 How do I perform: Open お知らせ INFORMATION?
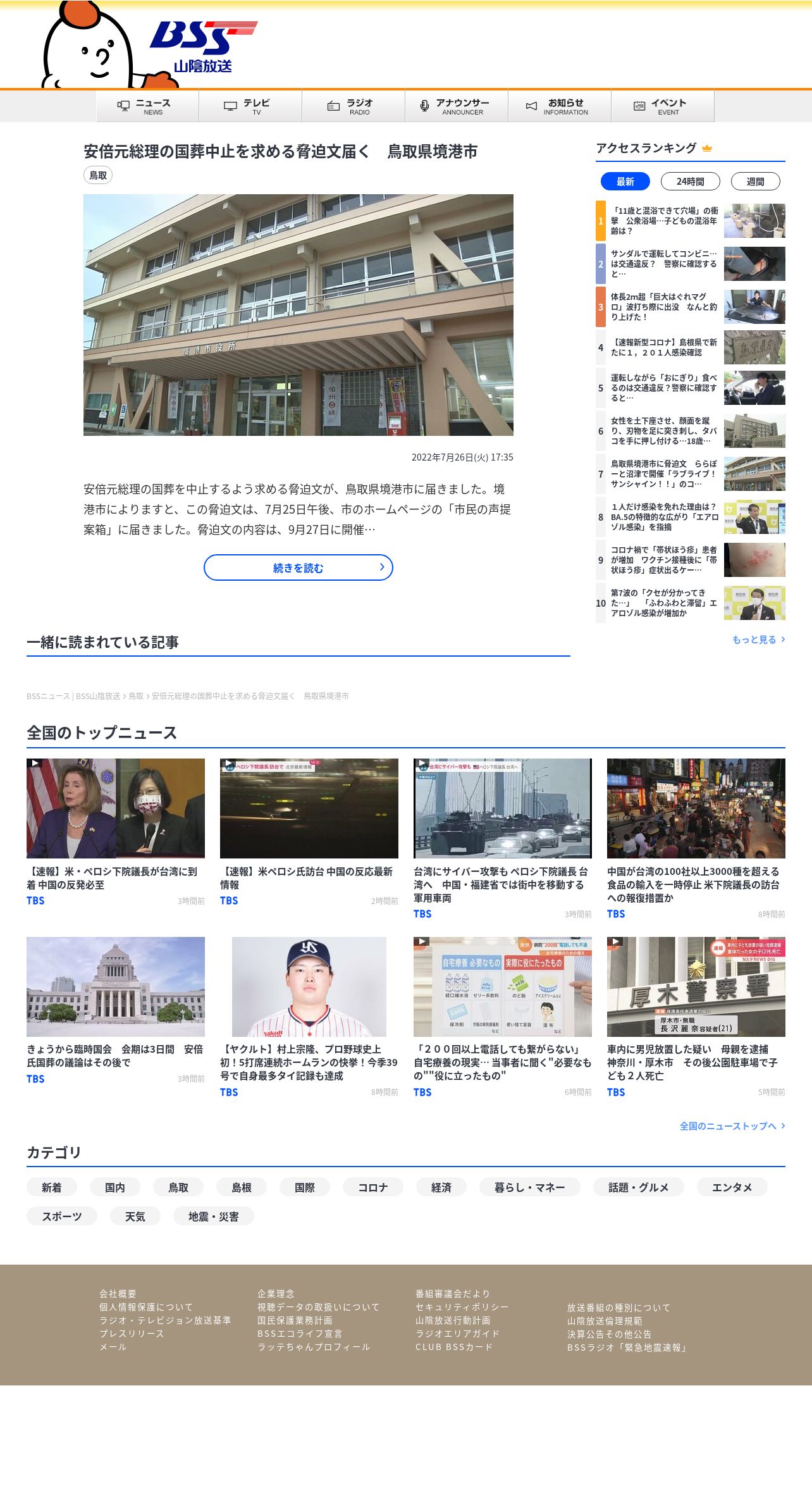pyautogui.click(x=560, y=106)
